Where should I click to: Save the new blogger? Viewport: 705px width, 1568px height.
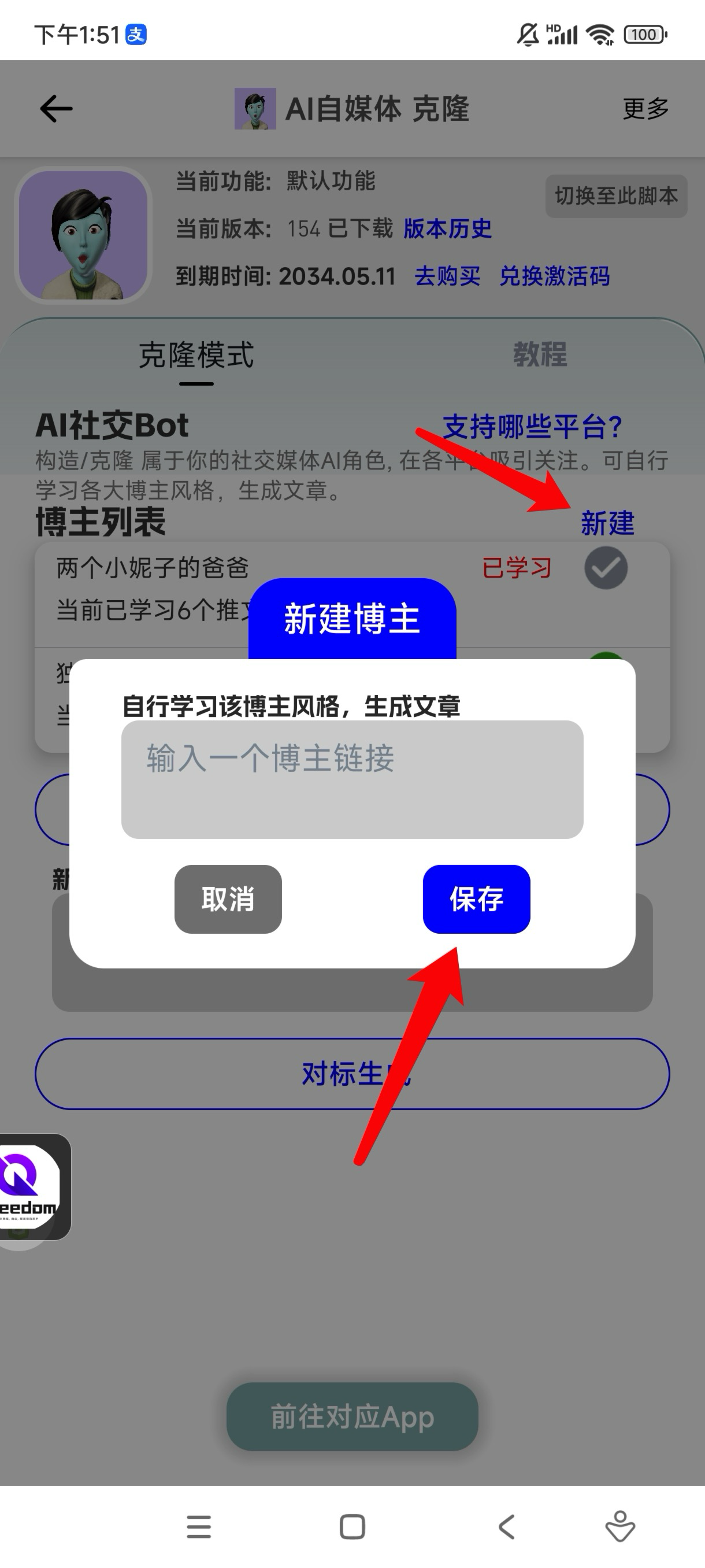[476, 898]
